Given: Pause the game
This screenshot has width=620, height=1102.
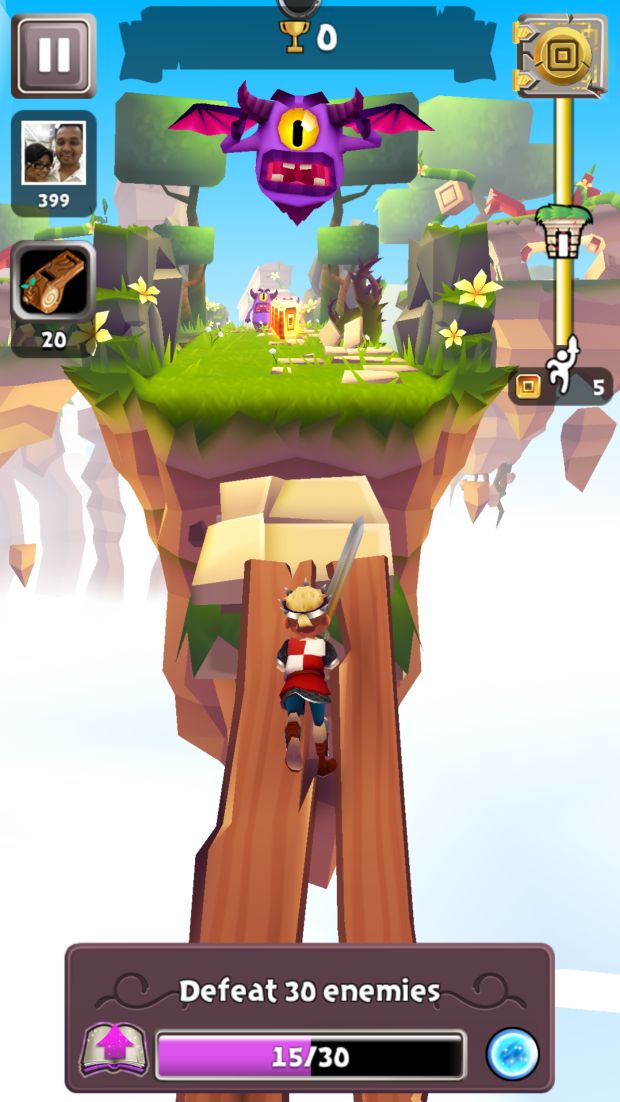Looking at the screenshot, I should click(53, 56).
